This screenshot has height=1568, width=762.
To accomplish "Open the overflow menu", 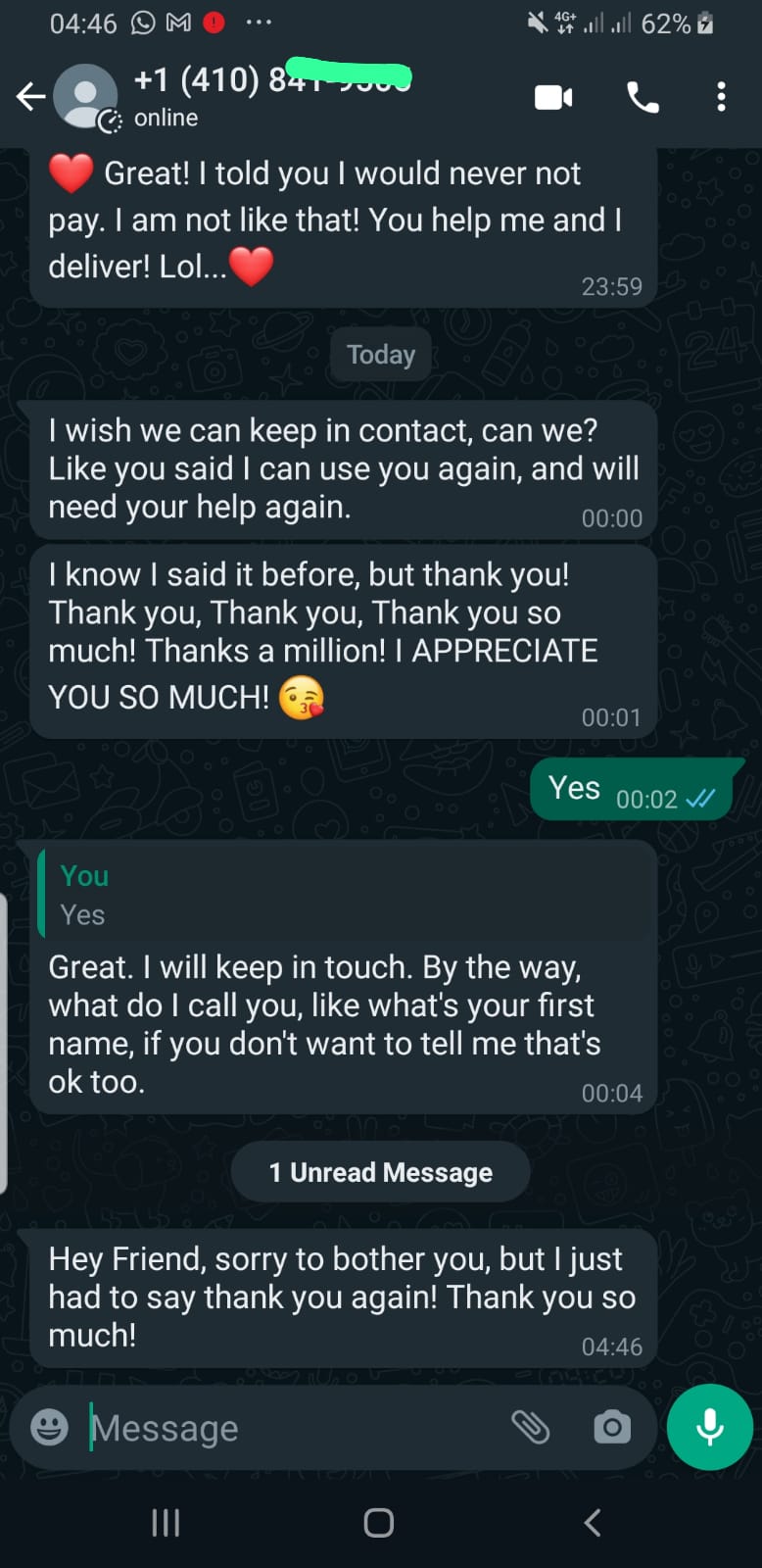I will click(x=721, y=97).
